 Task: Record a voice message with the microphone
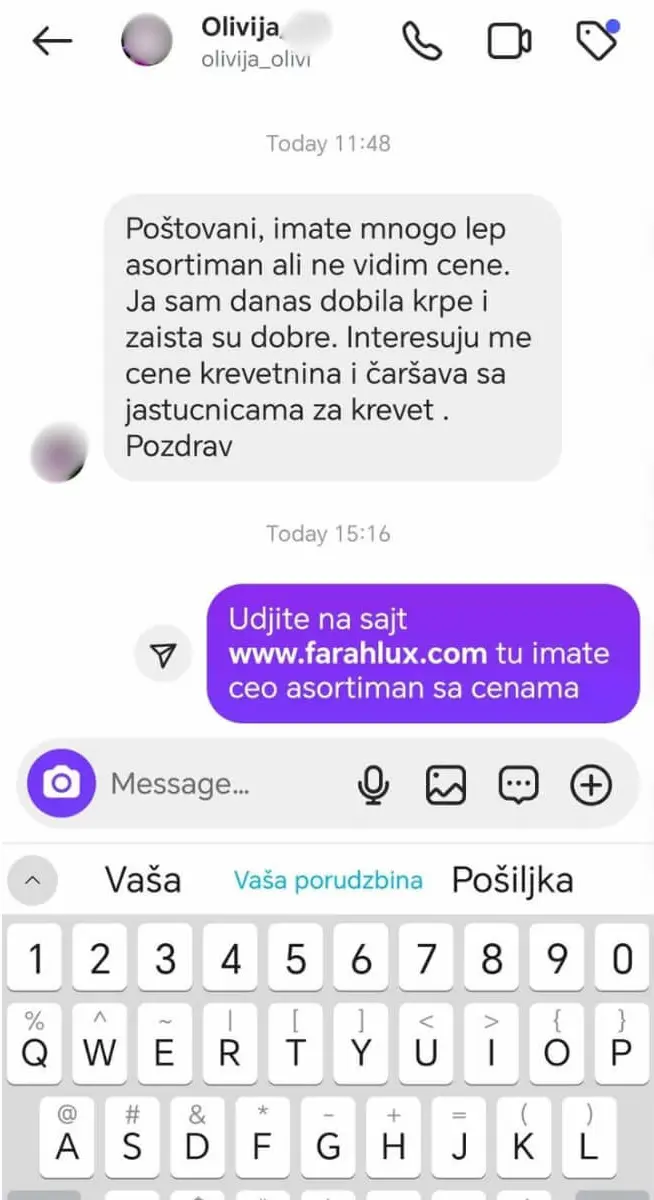tap(374, 785)
